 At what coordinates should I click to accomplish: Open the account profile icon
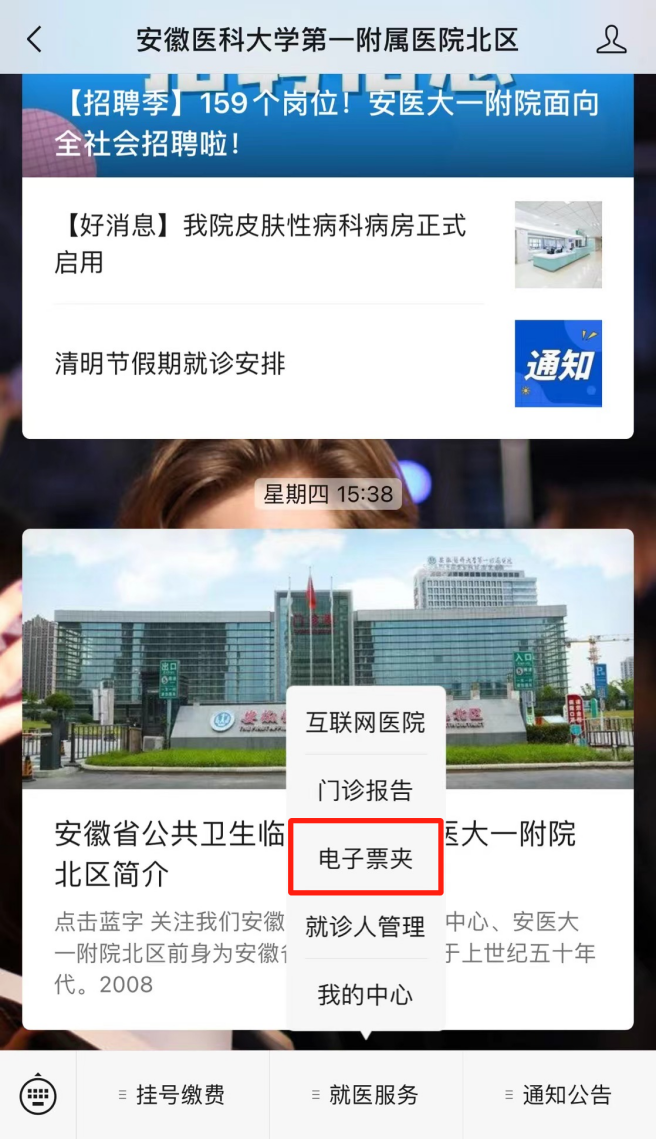point(610,39)
